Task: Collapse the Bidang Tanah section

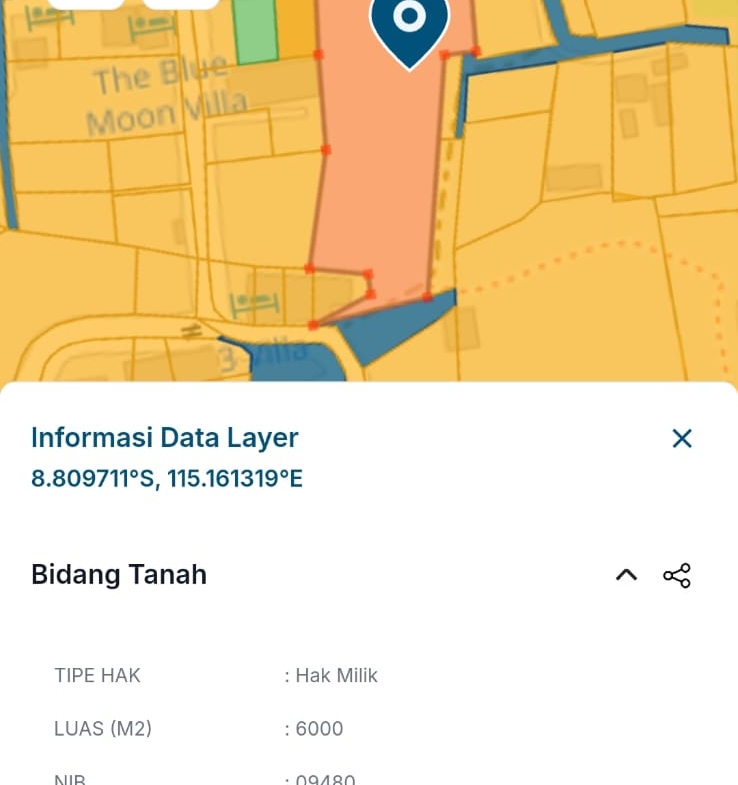Action: [626, 575]
